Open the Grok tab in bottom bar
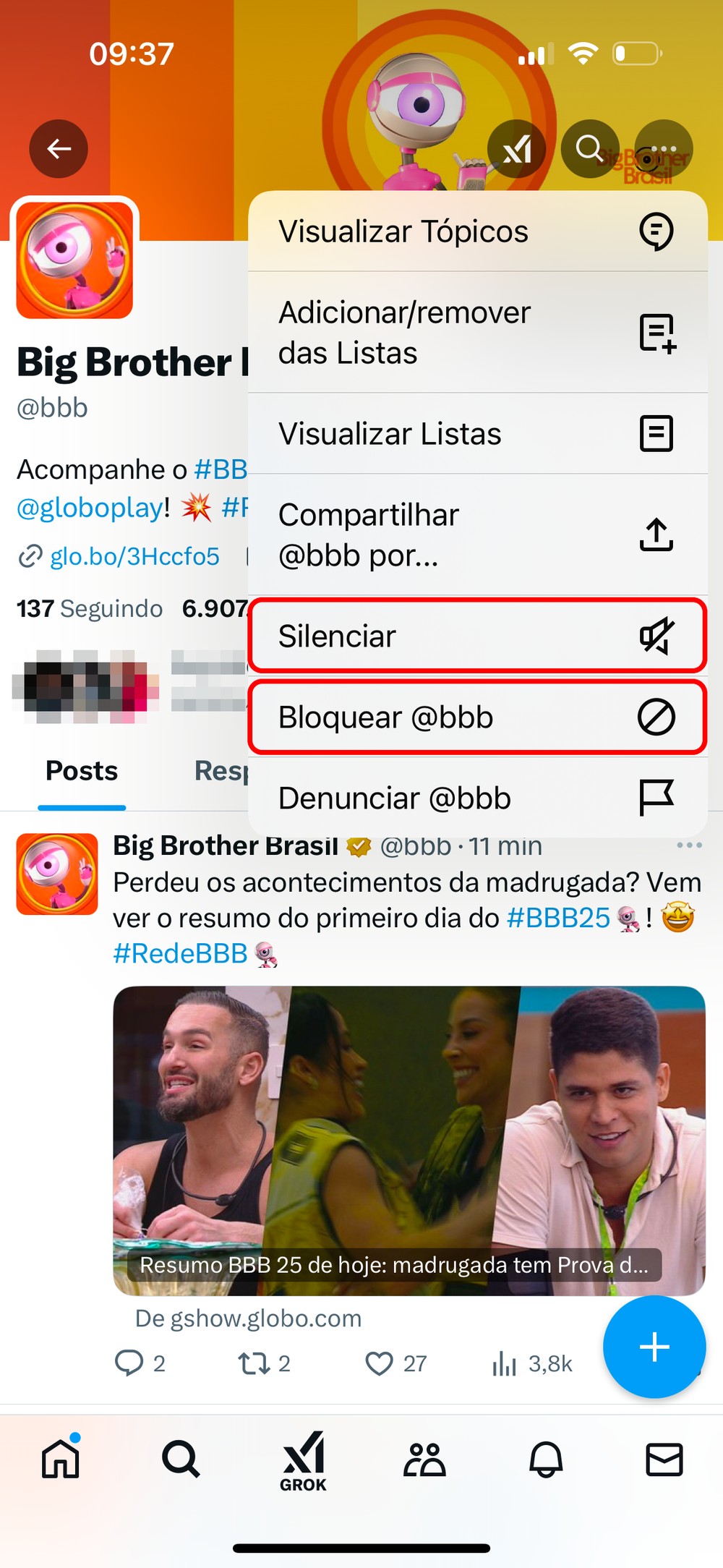This screenshot has width=723, height=1568. coord(304,1460)
